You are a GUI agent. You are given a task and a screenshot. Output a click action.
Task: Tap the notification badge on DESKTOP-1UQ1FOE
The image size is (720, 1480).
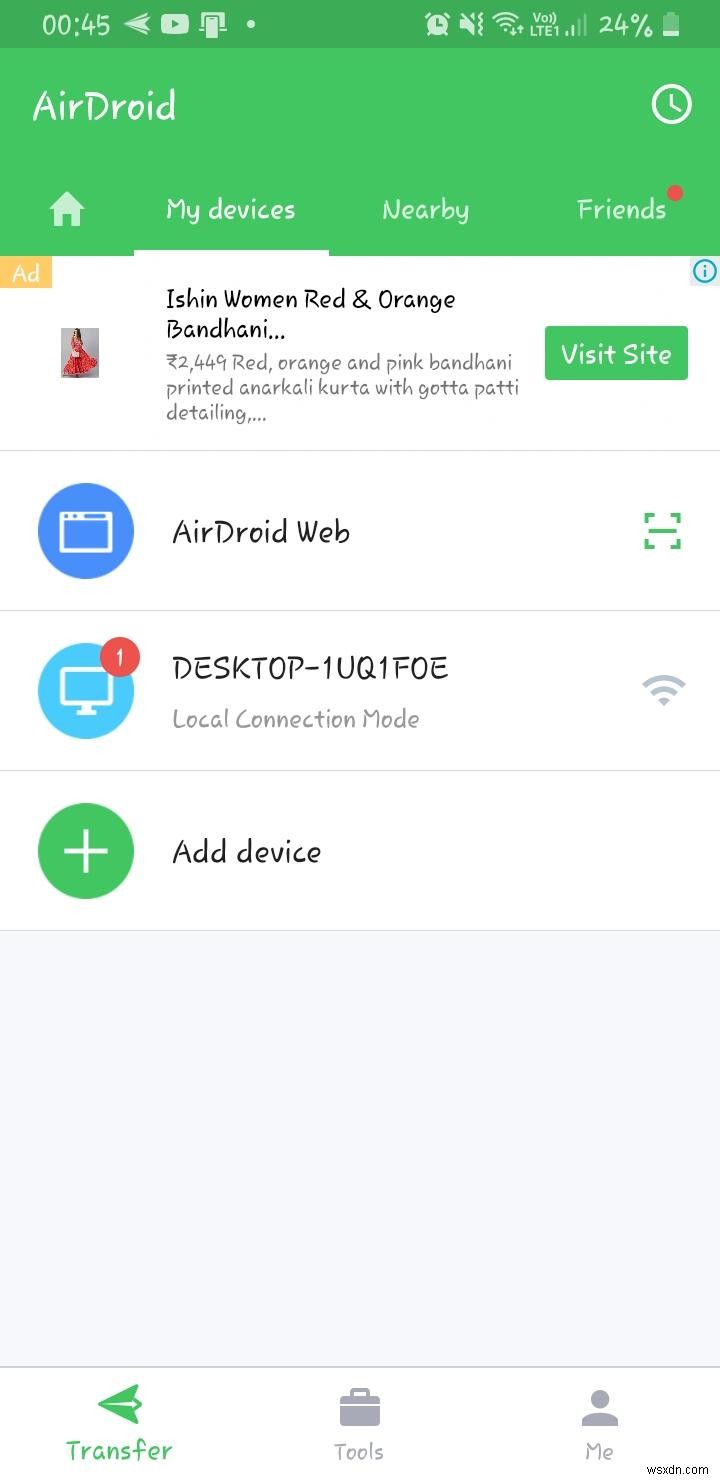[x=121, y=657]
